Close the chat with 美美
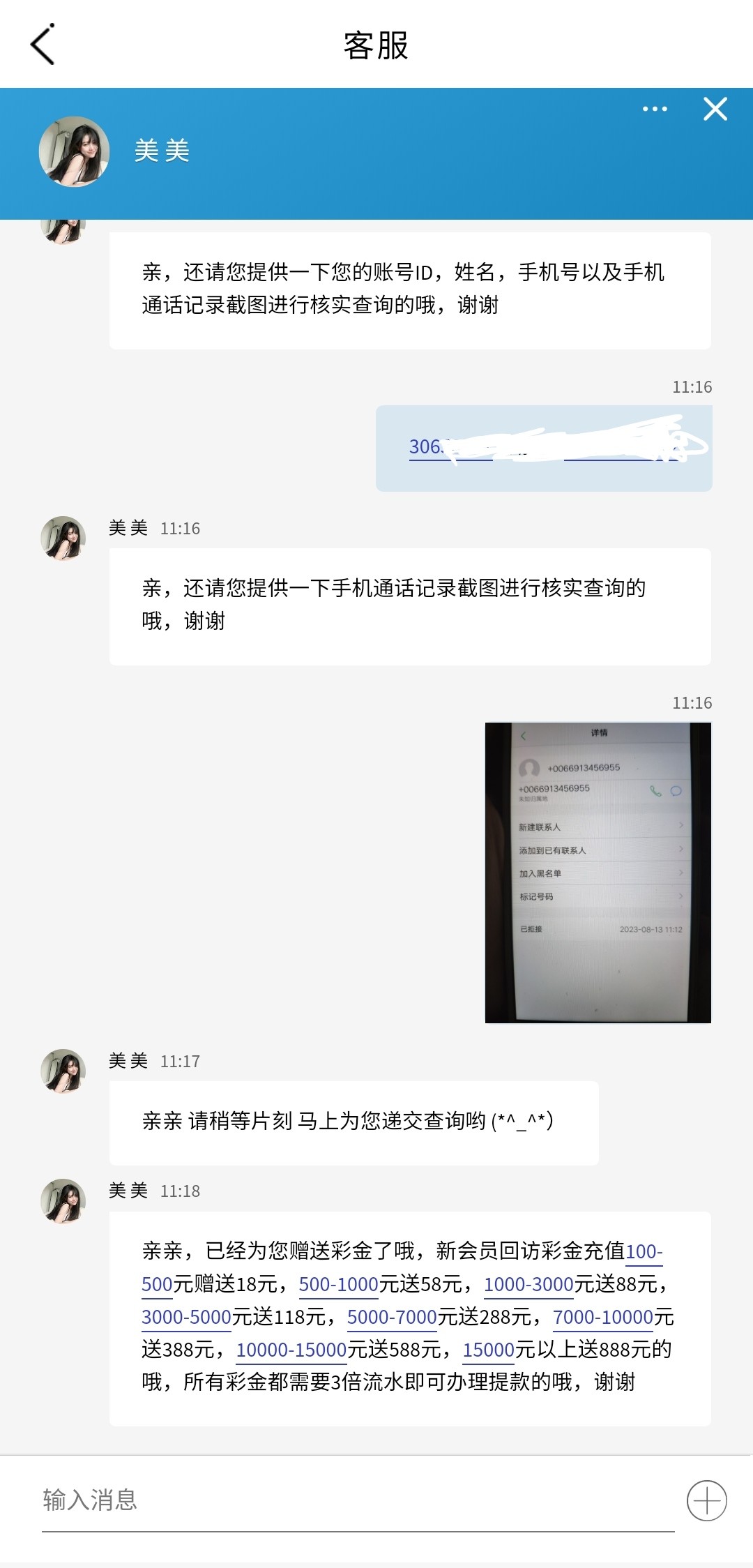Screen dimensions: 753x1568 [x=715, y=109]
